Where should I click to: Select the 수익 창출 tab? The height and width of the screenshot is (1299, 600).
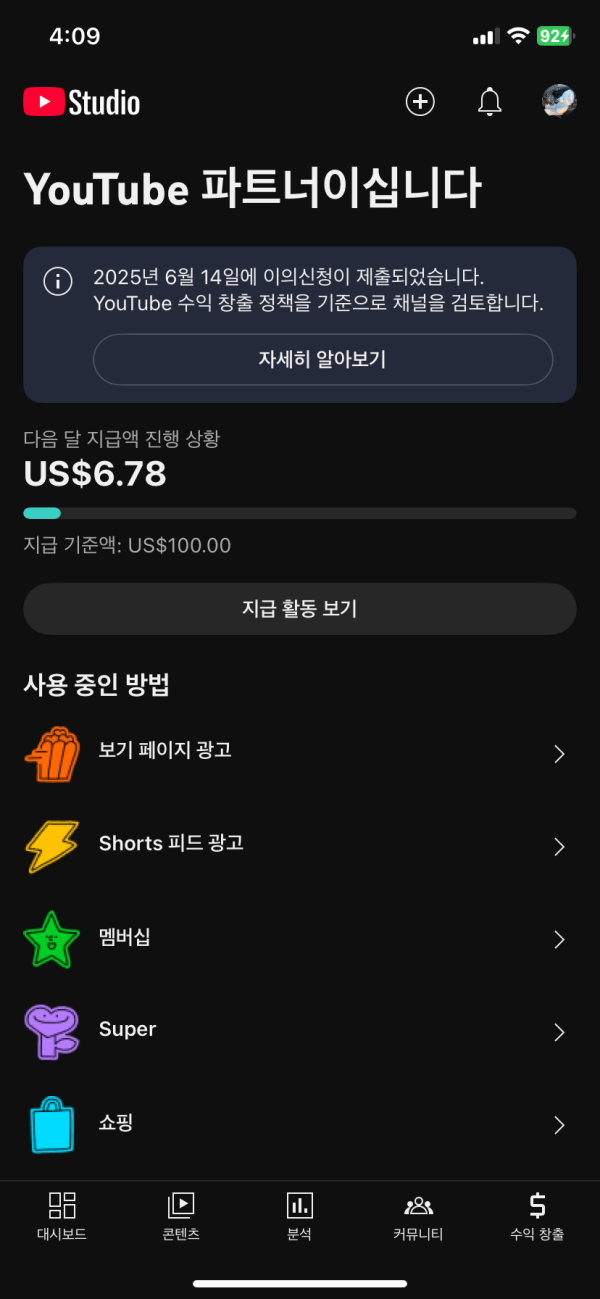point(537,1216)
